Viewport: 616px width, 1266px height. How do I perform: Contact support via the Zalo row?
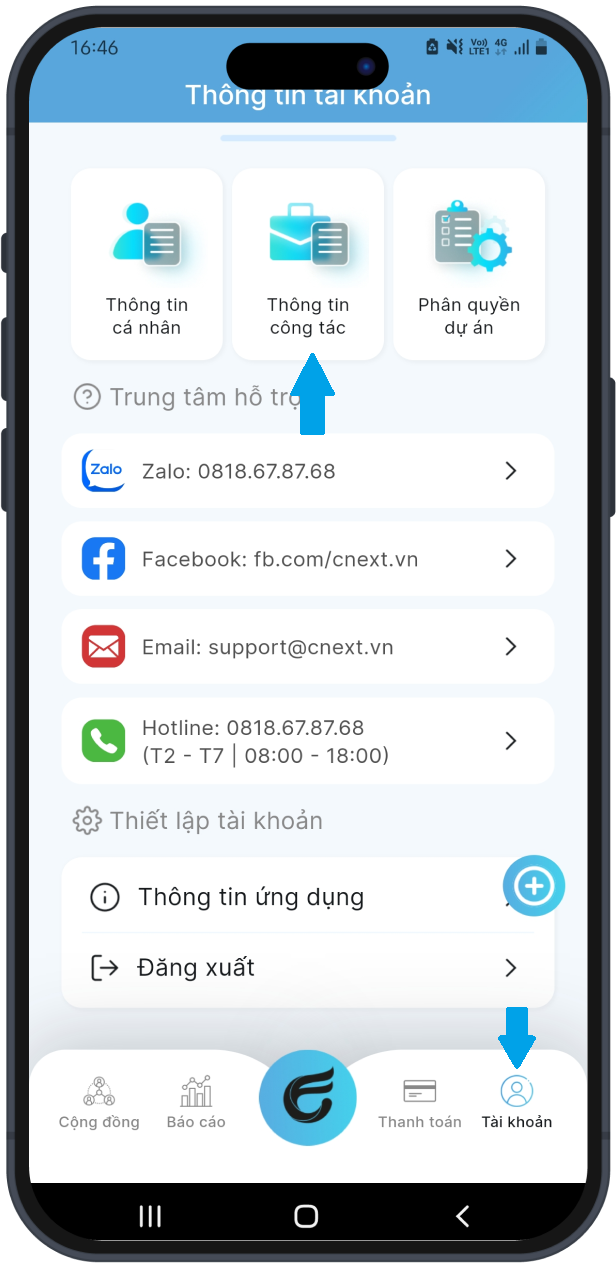[x=308, y=471]
